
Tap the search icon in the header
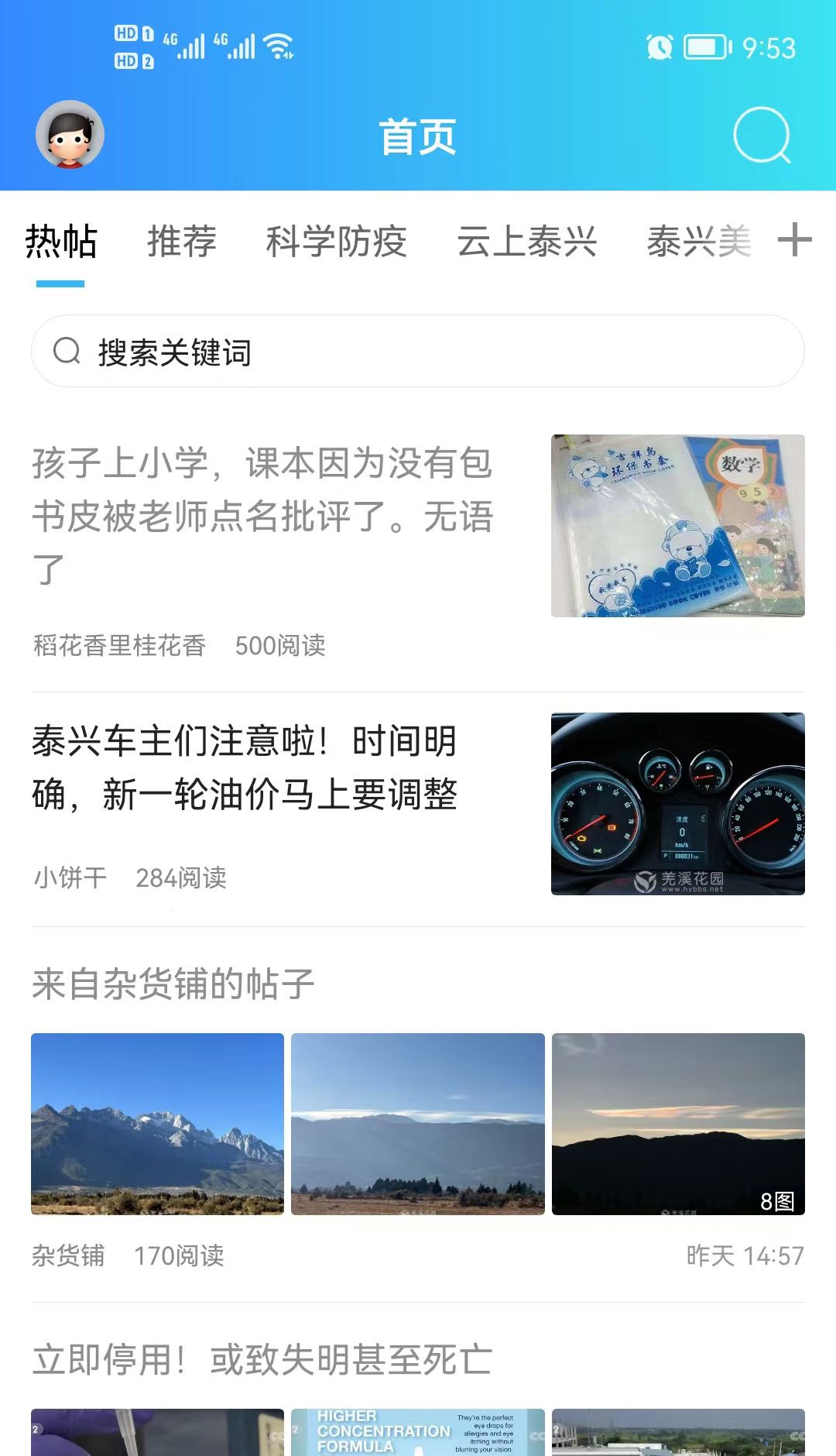click(x=762, y=136)
